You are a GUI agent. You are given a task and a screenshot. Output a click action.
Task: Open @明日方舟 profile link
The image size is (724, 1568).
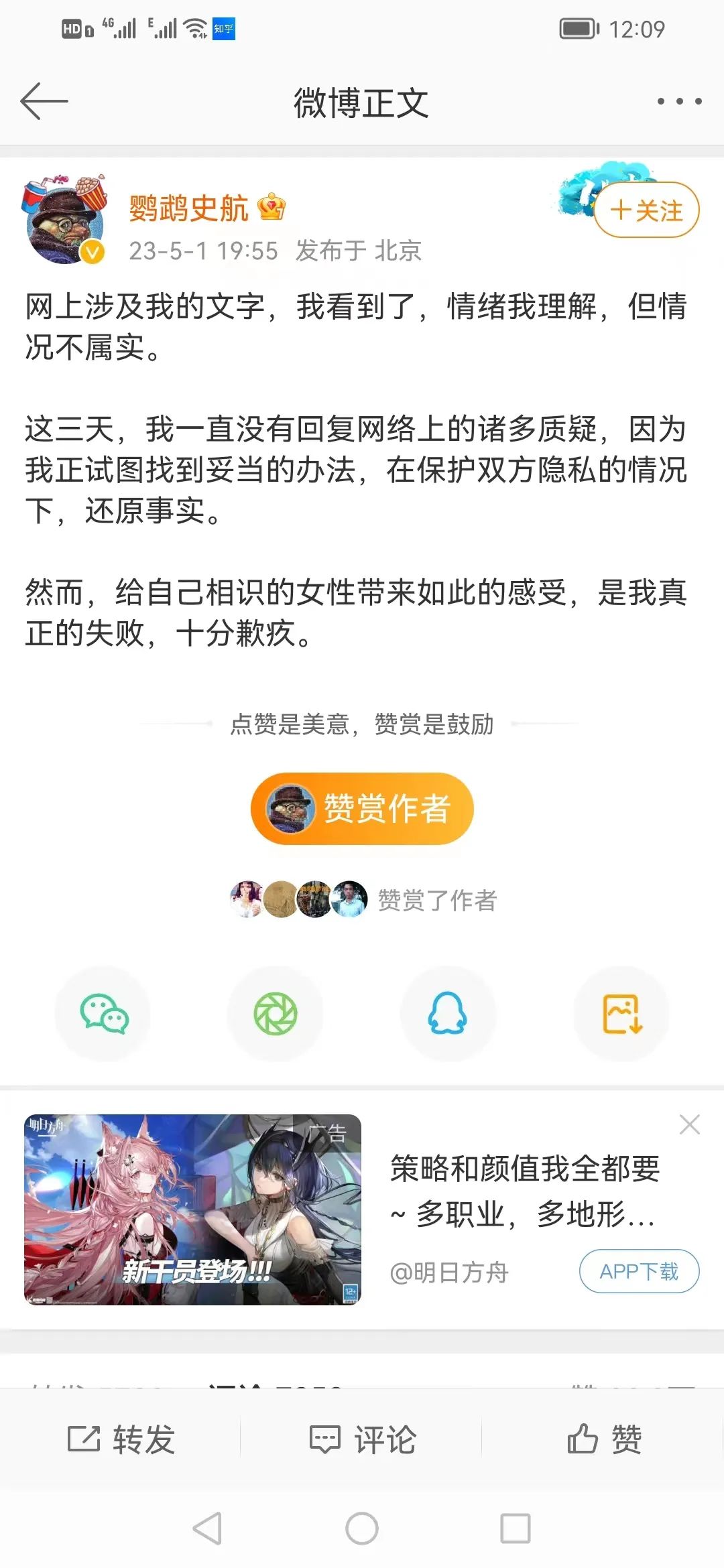point(448,1272)
